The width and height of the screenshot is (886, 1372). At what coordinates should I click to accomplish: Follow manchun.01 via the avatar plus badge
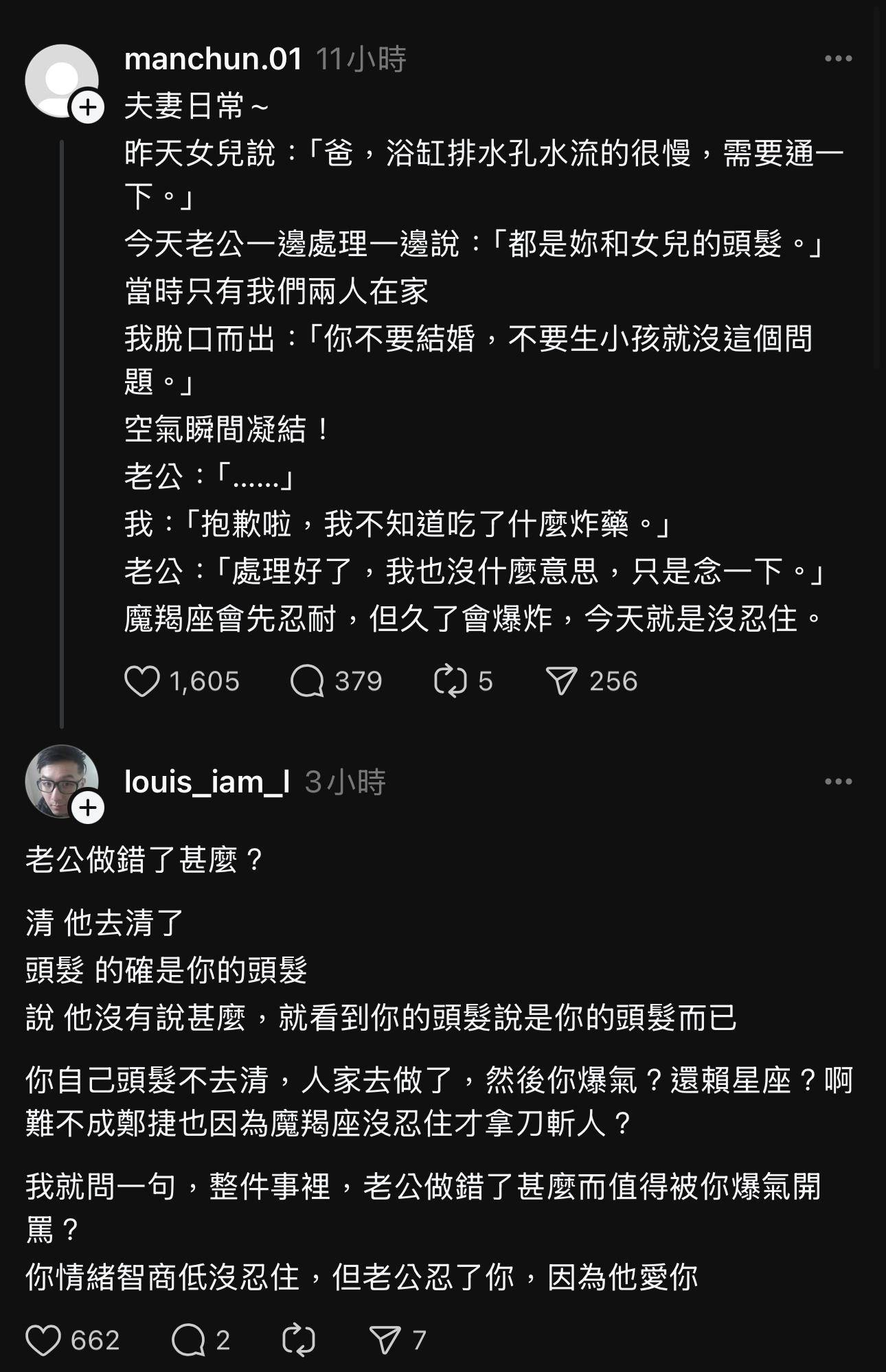point(88,108)
